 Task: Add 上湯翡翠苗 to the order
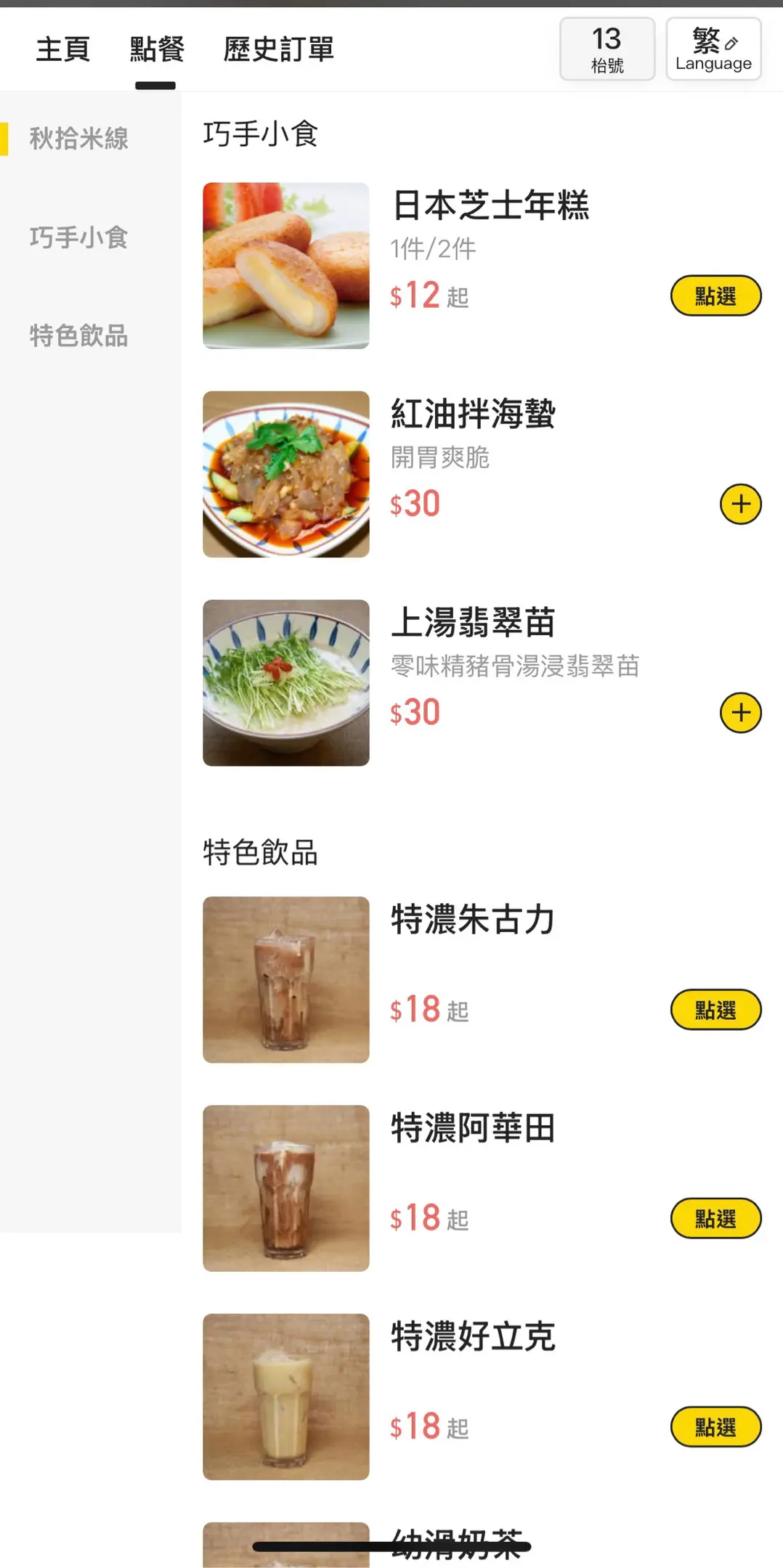pos(740,712)
